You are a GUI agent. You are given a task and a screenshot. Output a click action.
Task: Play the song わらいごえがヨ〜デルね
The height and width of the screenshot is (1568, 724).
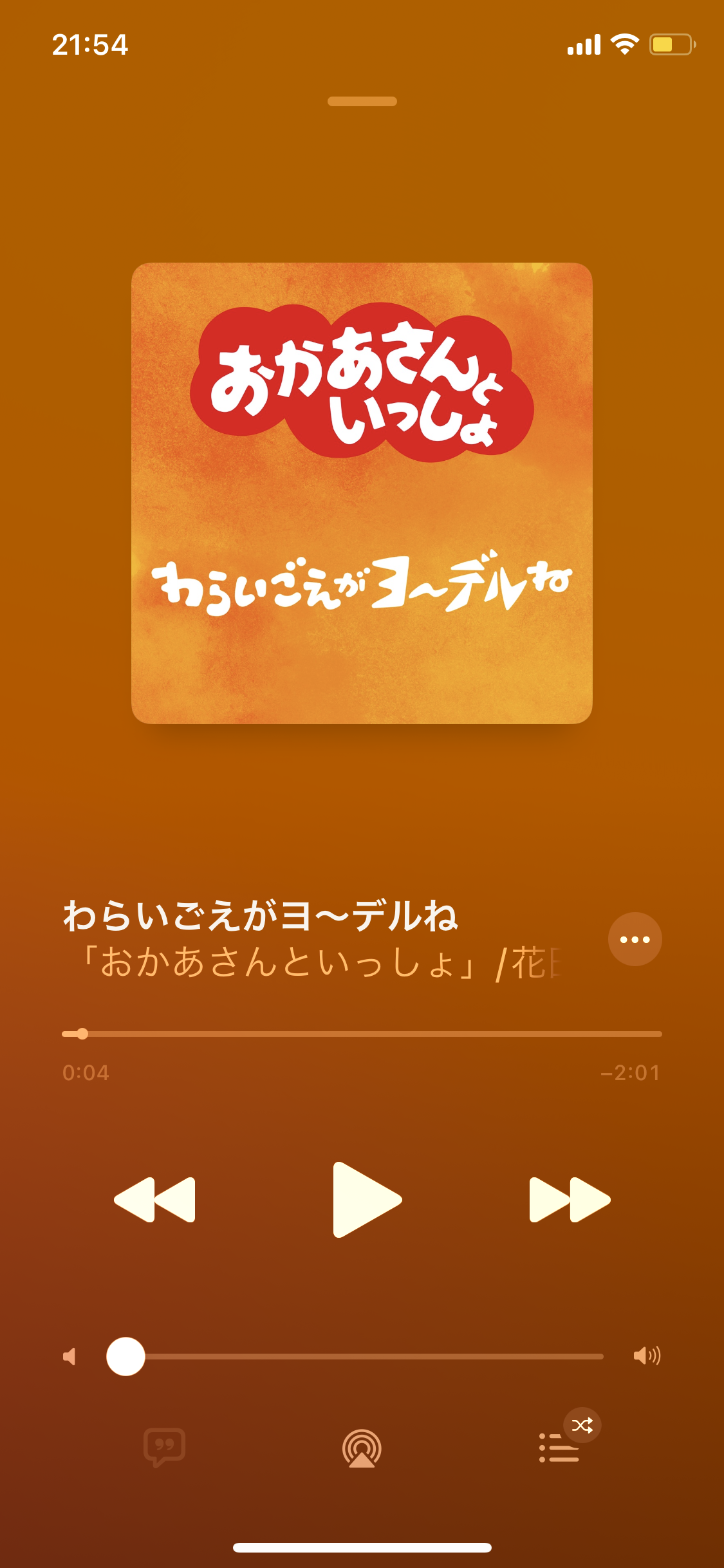pyautogui.click(x=362, y=1199)
